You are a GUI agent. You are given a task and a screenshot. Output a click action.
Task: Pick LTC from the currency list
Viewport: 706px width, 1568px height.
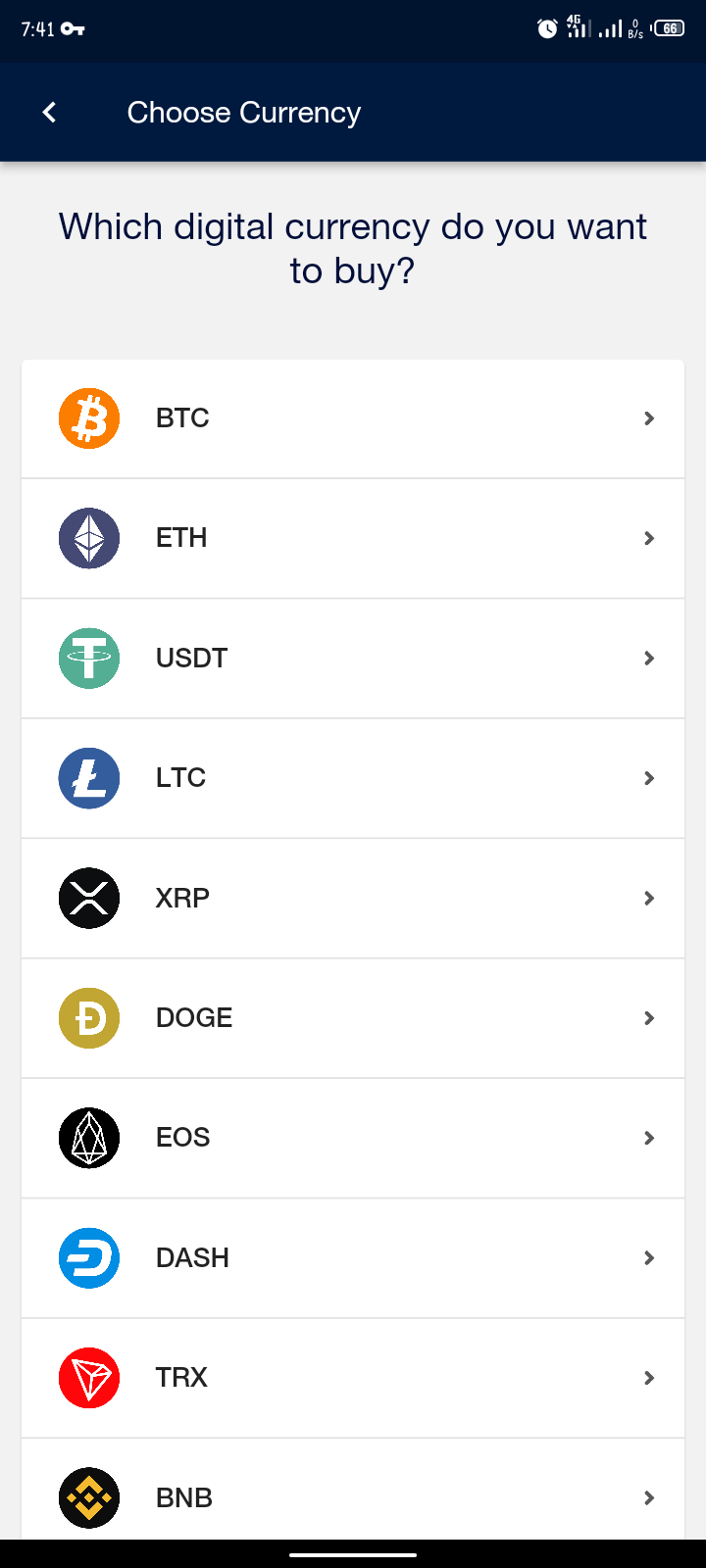coord(353,778)
